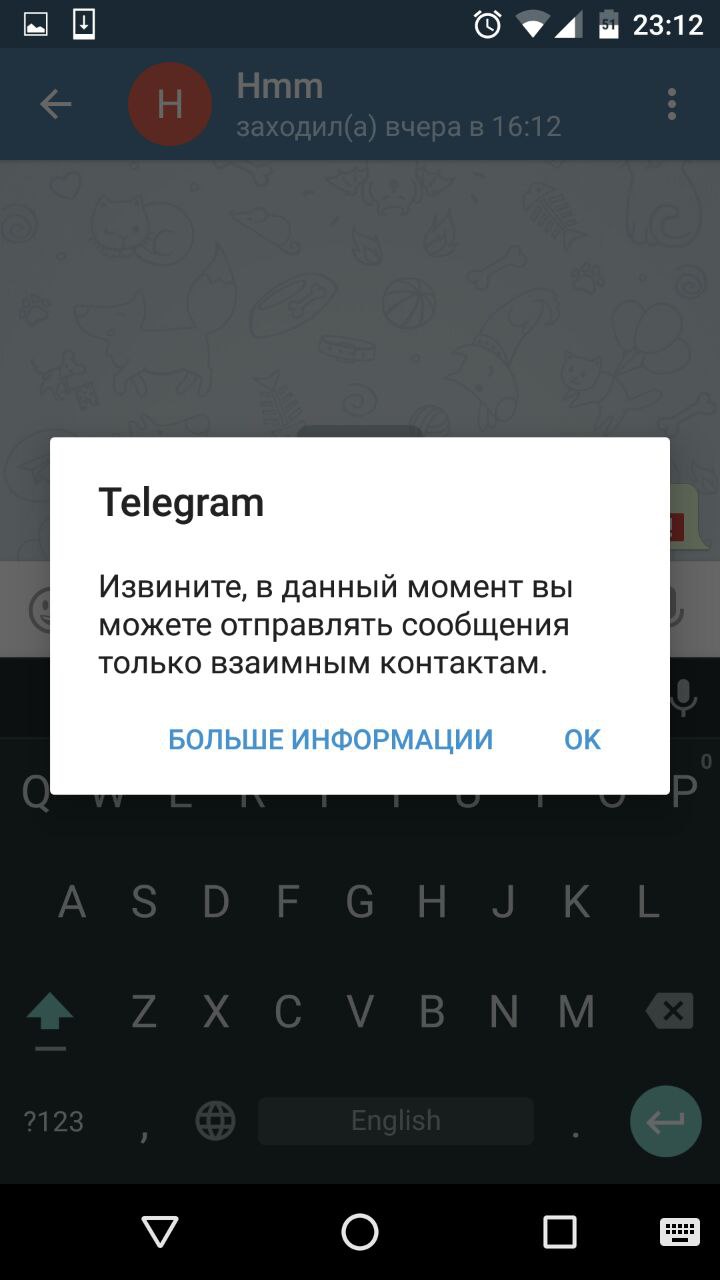Go to the Android home screen
Viewport: 720px width, 1280px height.
(360, 1232)
